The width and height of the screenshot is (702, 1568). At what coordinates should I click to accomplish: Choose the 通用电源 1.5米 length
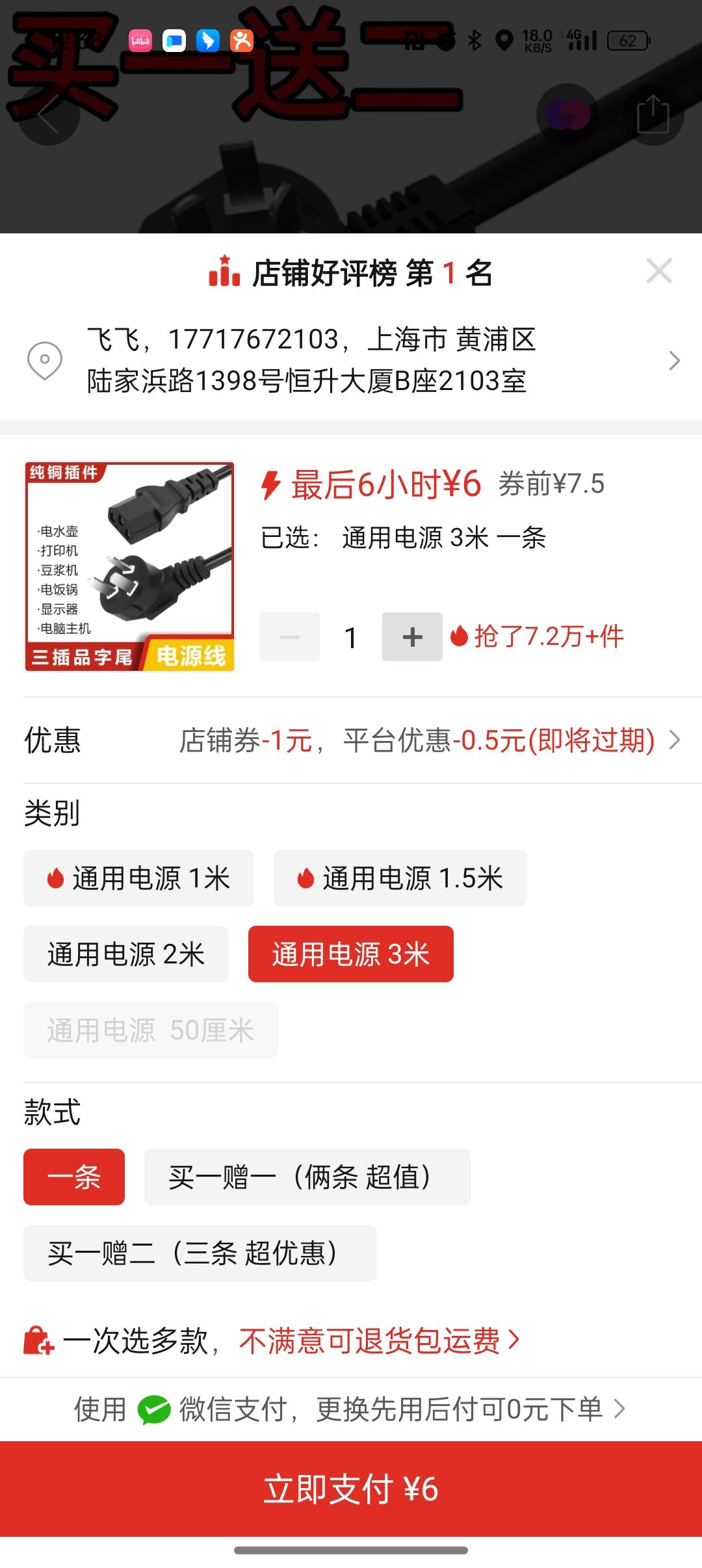click(400, 878)
